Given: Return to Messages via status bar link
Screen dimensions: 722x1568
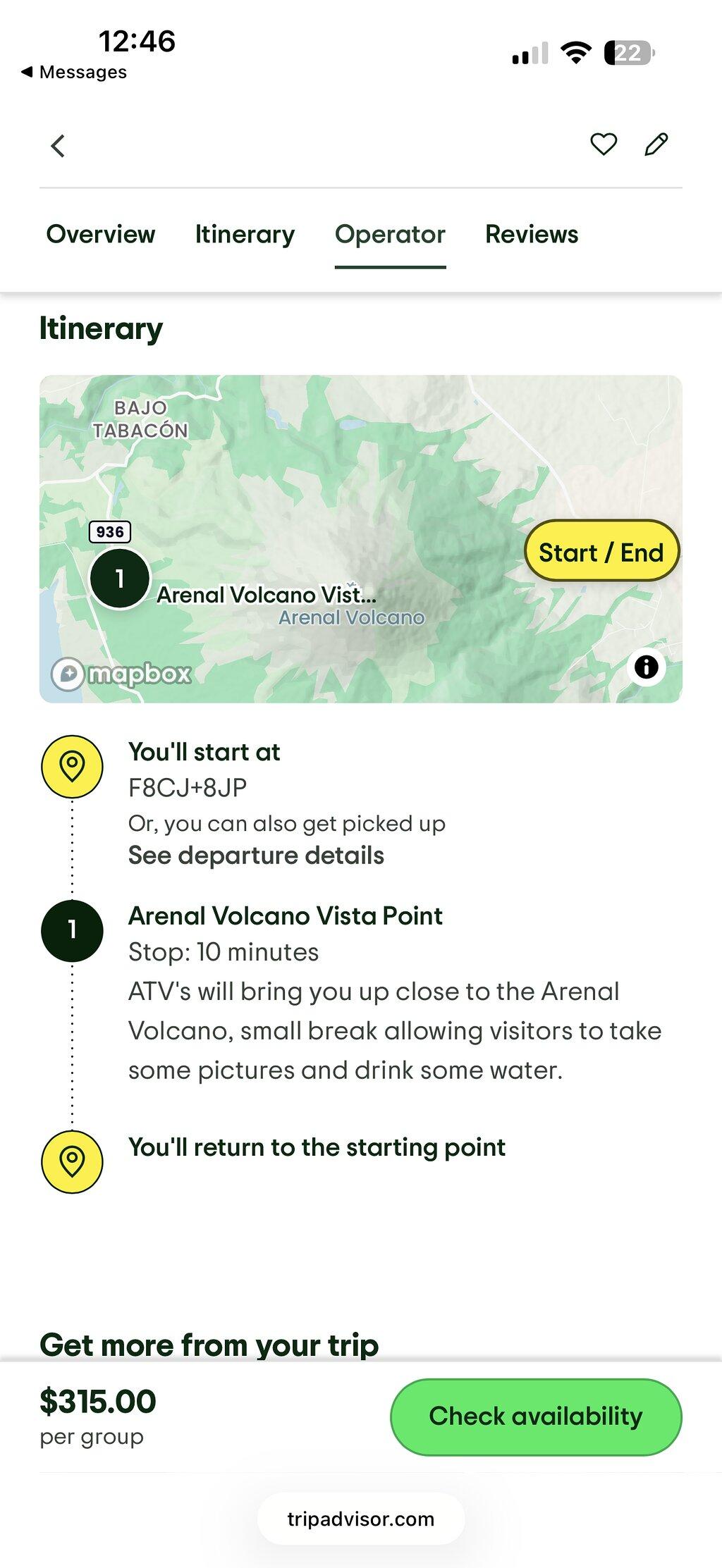Looking at the screenshot, I should 75,72.
